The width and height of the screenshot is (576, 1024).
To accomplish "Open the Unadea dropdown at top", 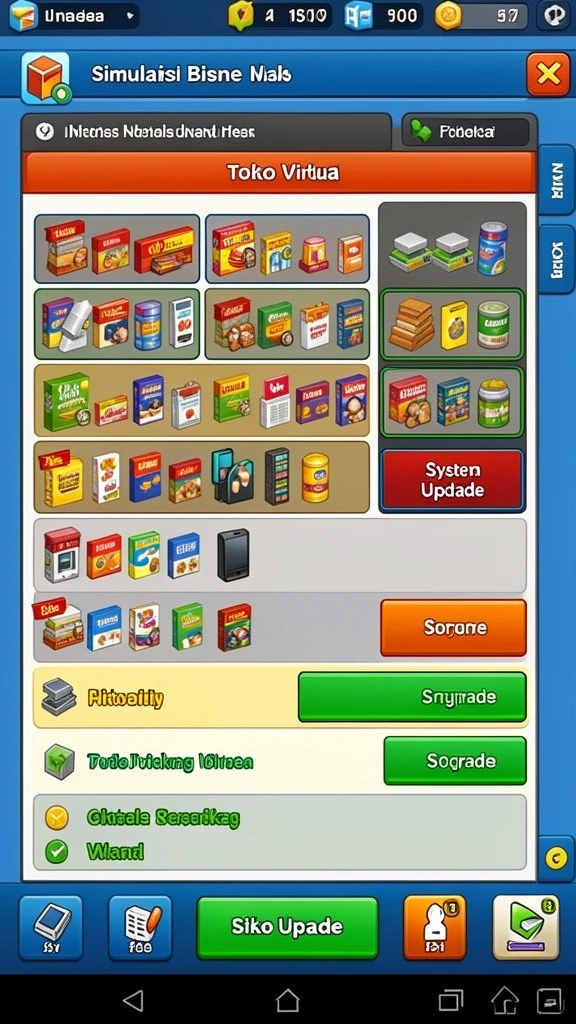I will click(73, 16).
